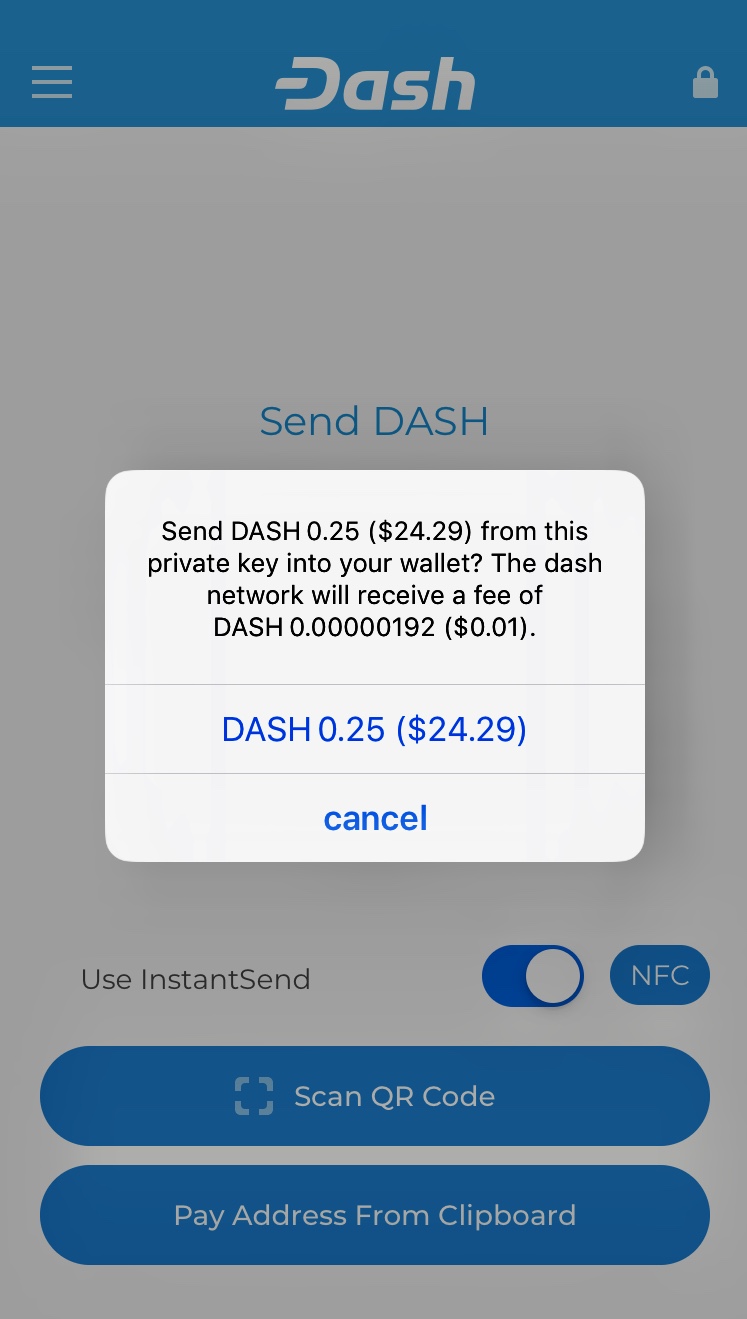Cancel the send confirmation dialog
Image resolution: width=747 pixels, height=1319 pixels.
coord(375,818)
